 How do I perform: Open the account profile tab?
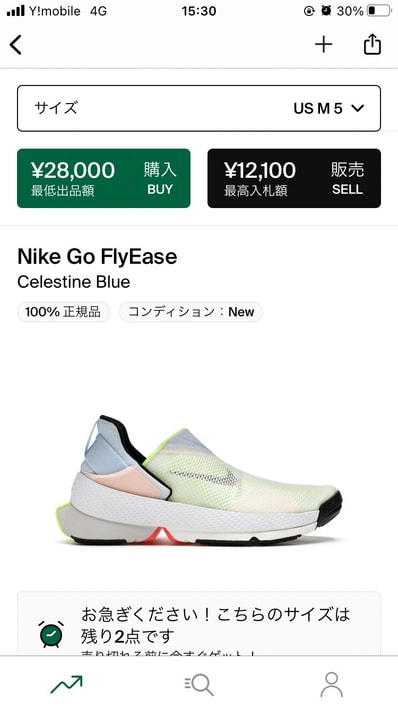(x=332, y=685)
